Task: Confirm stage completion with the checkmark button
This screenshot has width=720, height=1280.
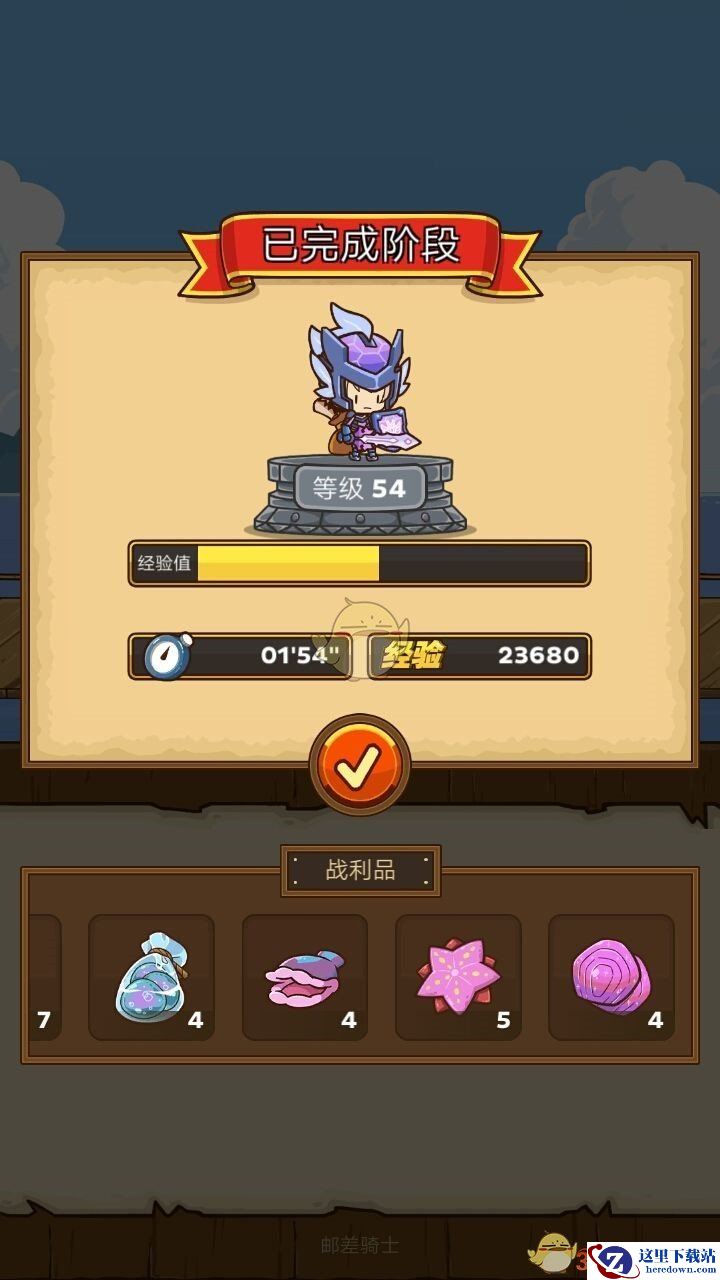Action: (x=359, y=765)
